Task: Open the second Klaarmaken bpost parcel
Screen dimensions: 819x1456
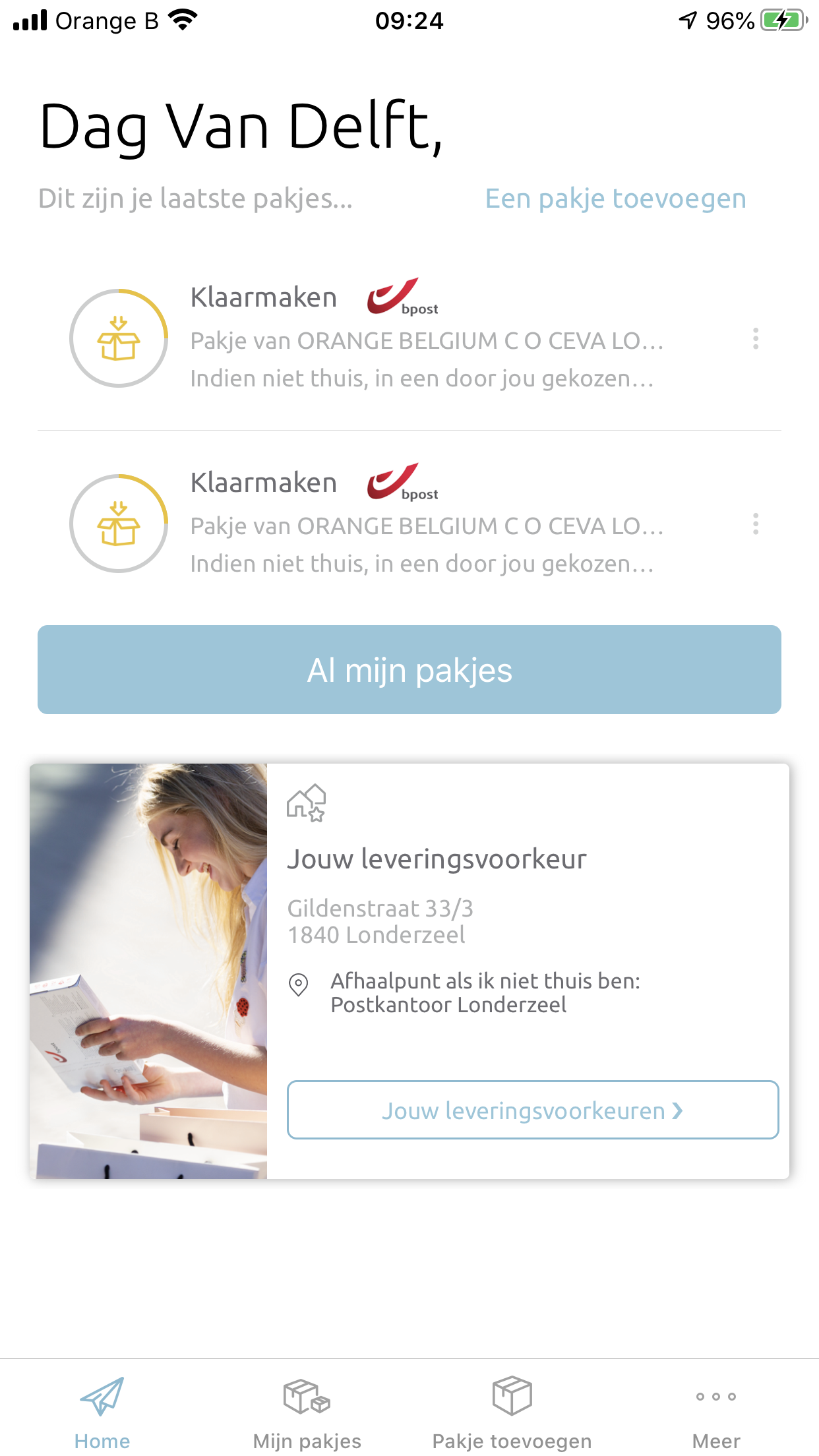Action: pos(409,523)
